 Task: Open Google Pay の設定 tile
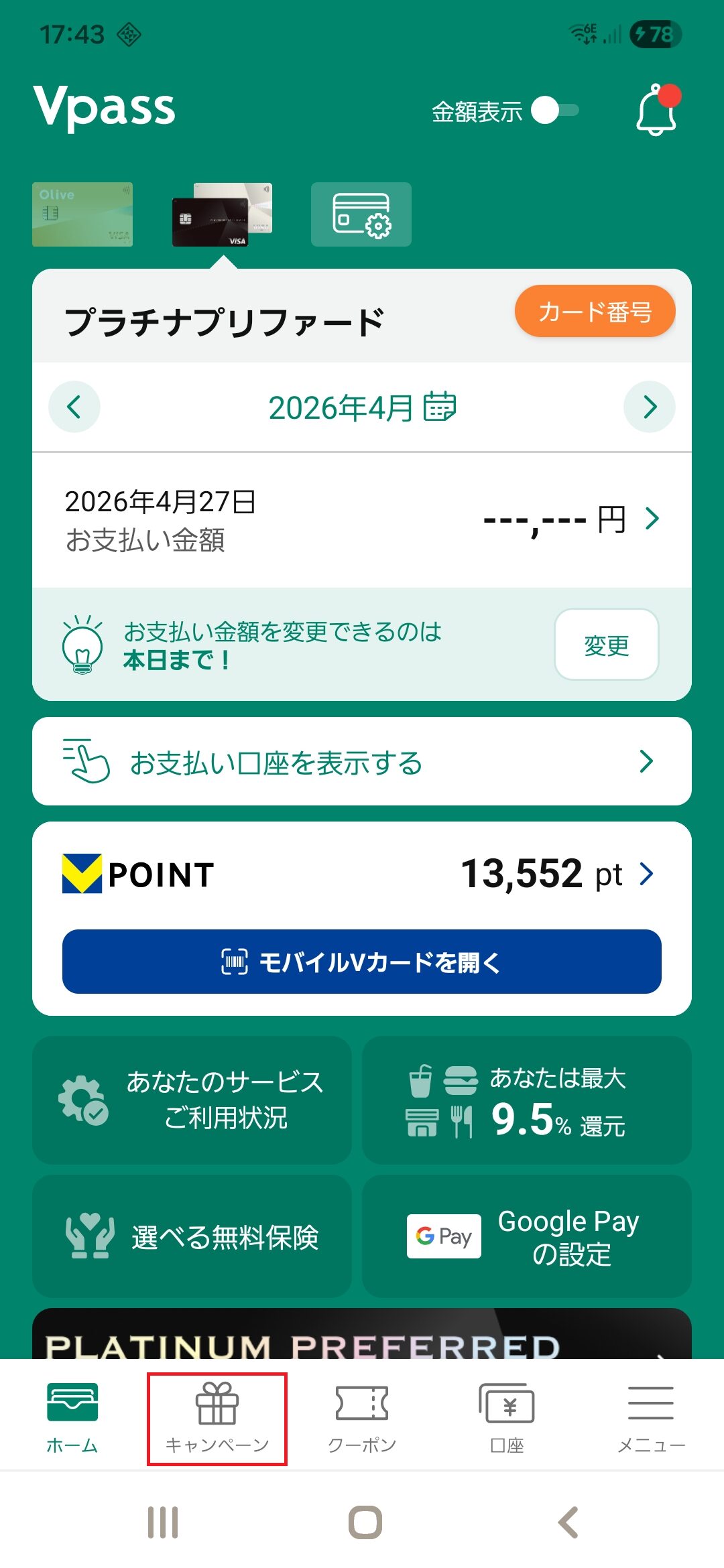point(527,1236)
